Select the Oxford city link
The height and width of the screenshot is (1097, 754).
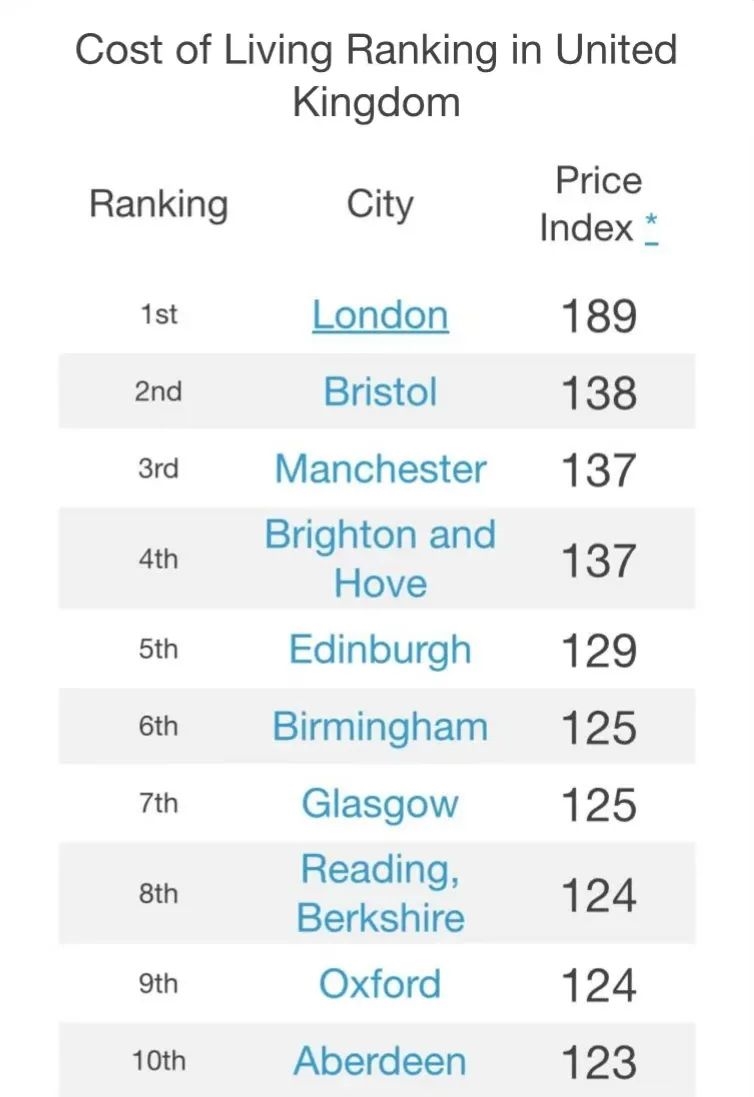click(x=380, y=983)
